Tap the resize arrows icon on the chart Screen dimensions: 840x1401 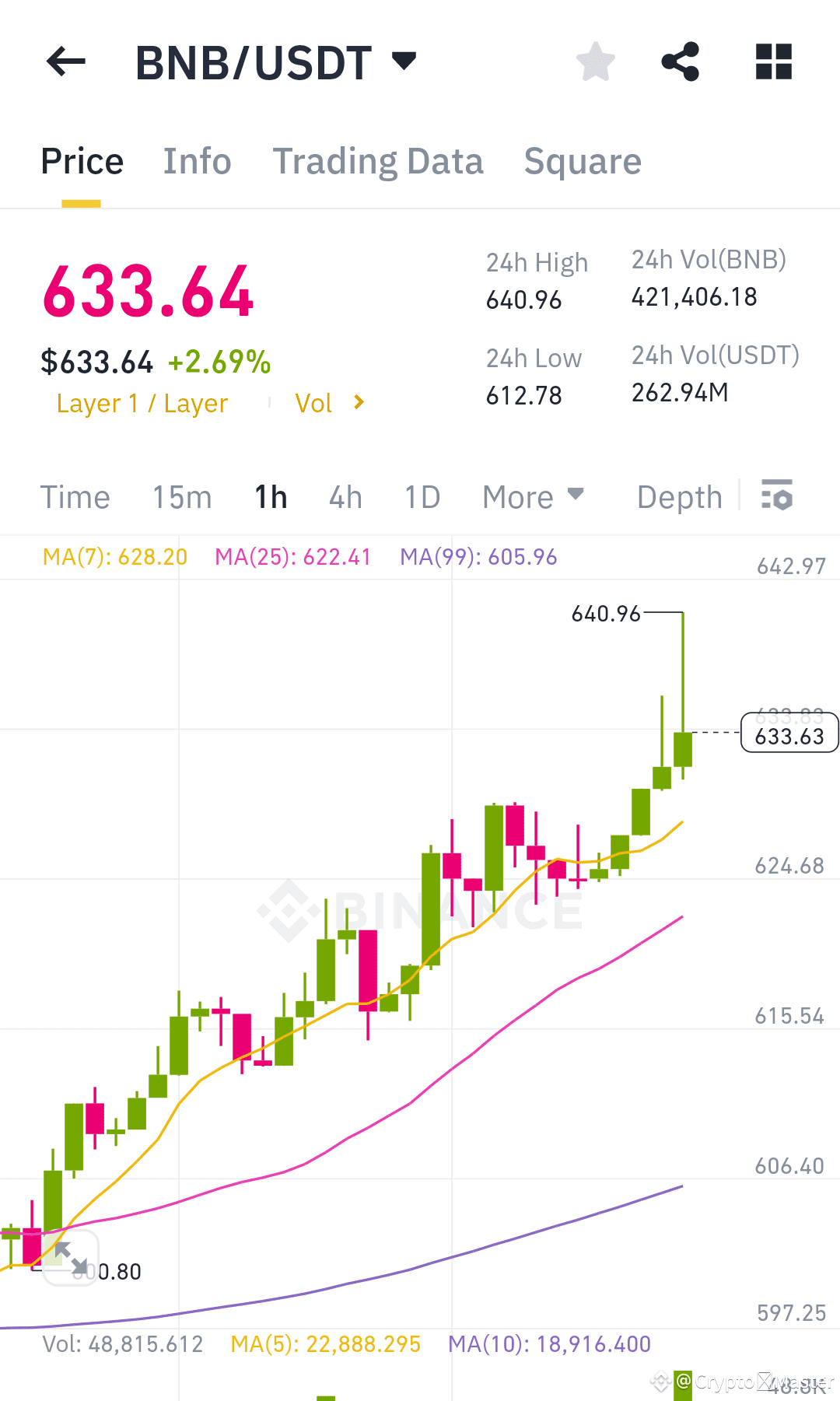point(70,1258)
